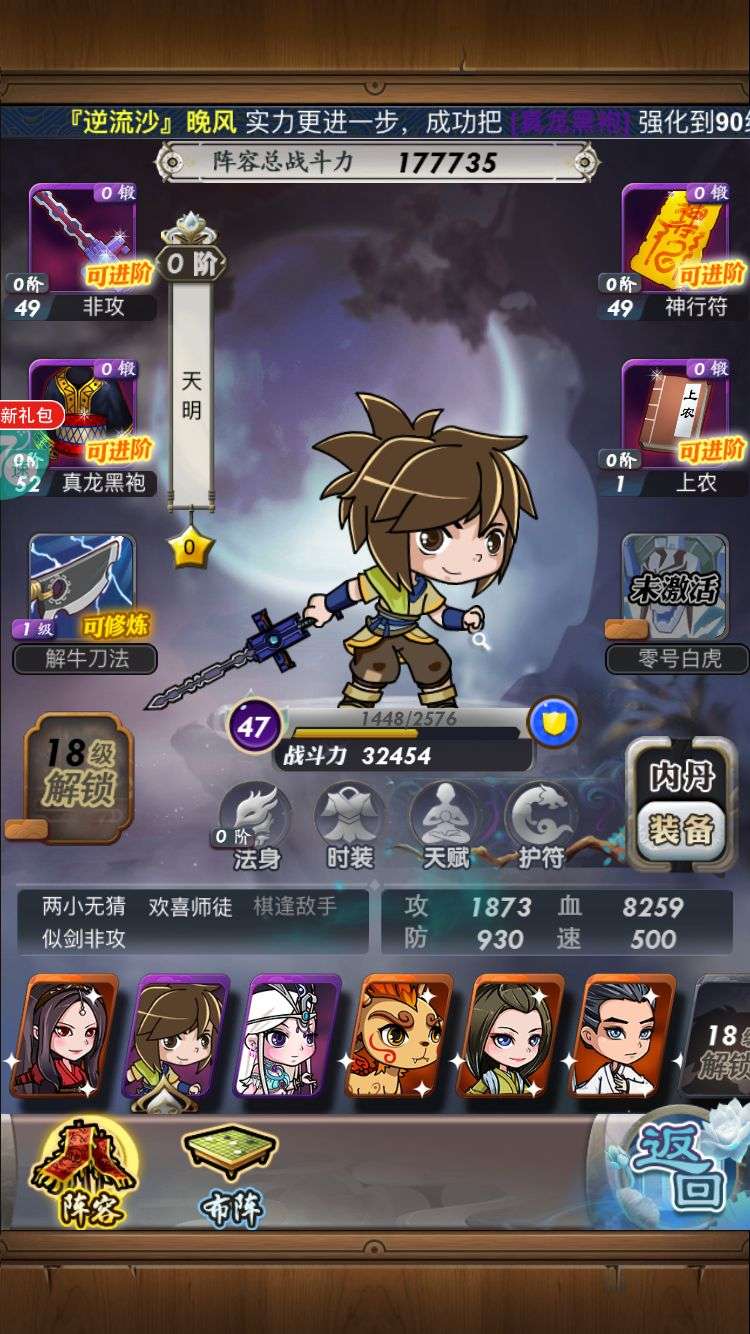
Task: Open the 非攻 weapon equipment slot
Action: (x=83, y=240)
